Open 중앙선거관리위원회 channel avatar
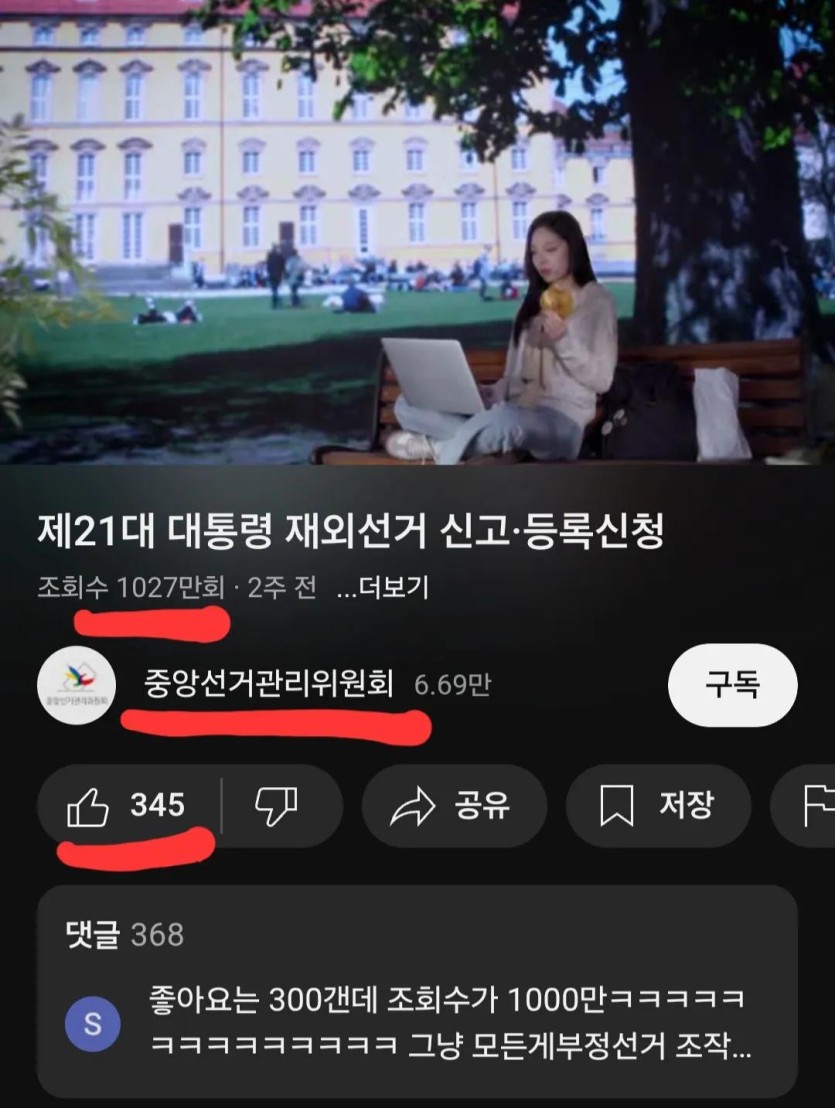 coord(73,686)
